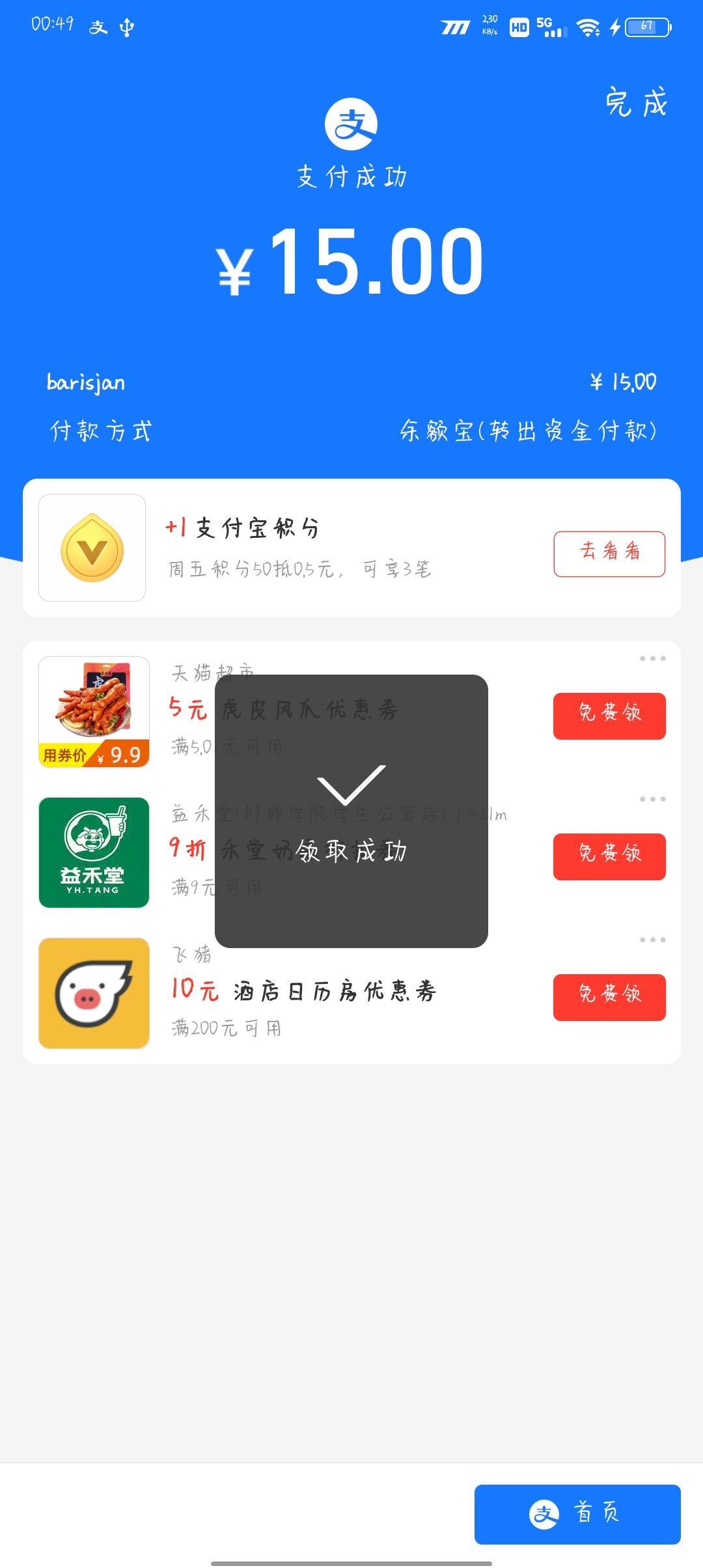The height and width of the screenshot is (1568, 703).
Task: Open more options for 飞猪 coupon
Action: coord(652,940)
